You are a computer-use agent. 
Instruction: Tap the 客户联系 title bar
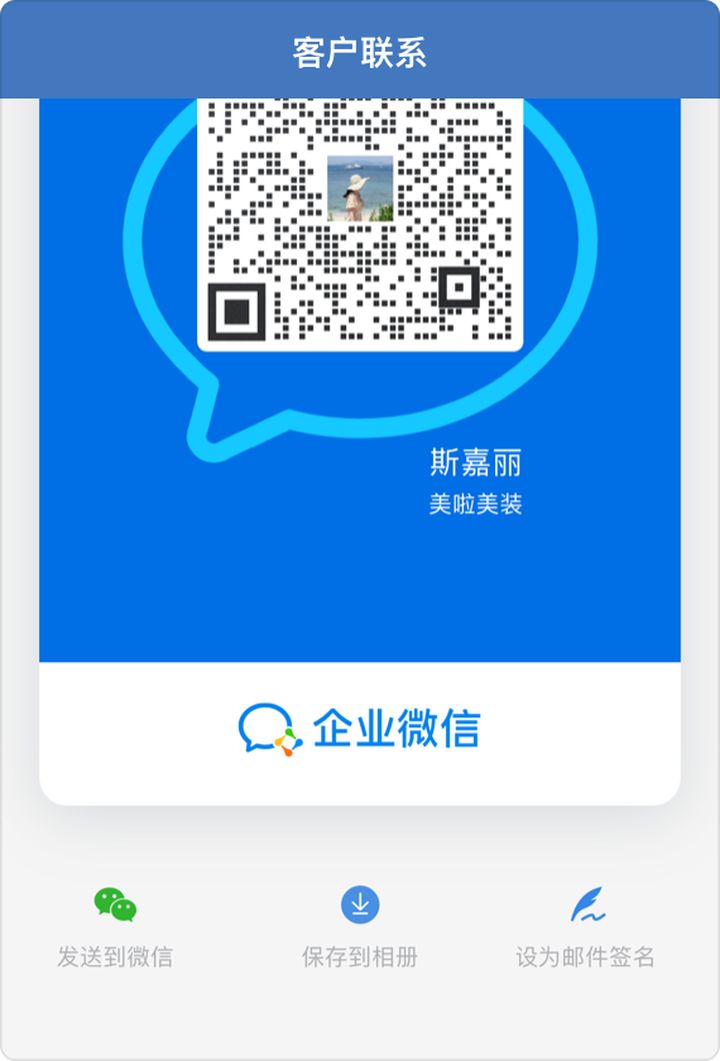(360, 48)
